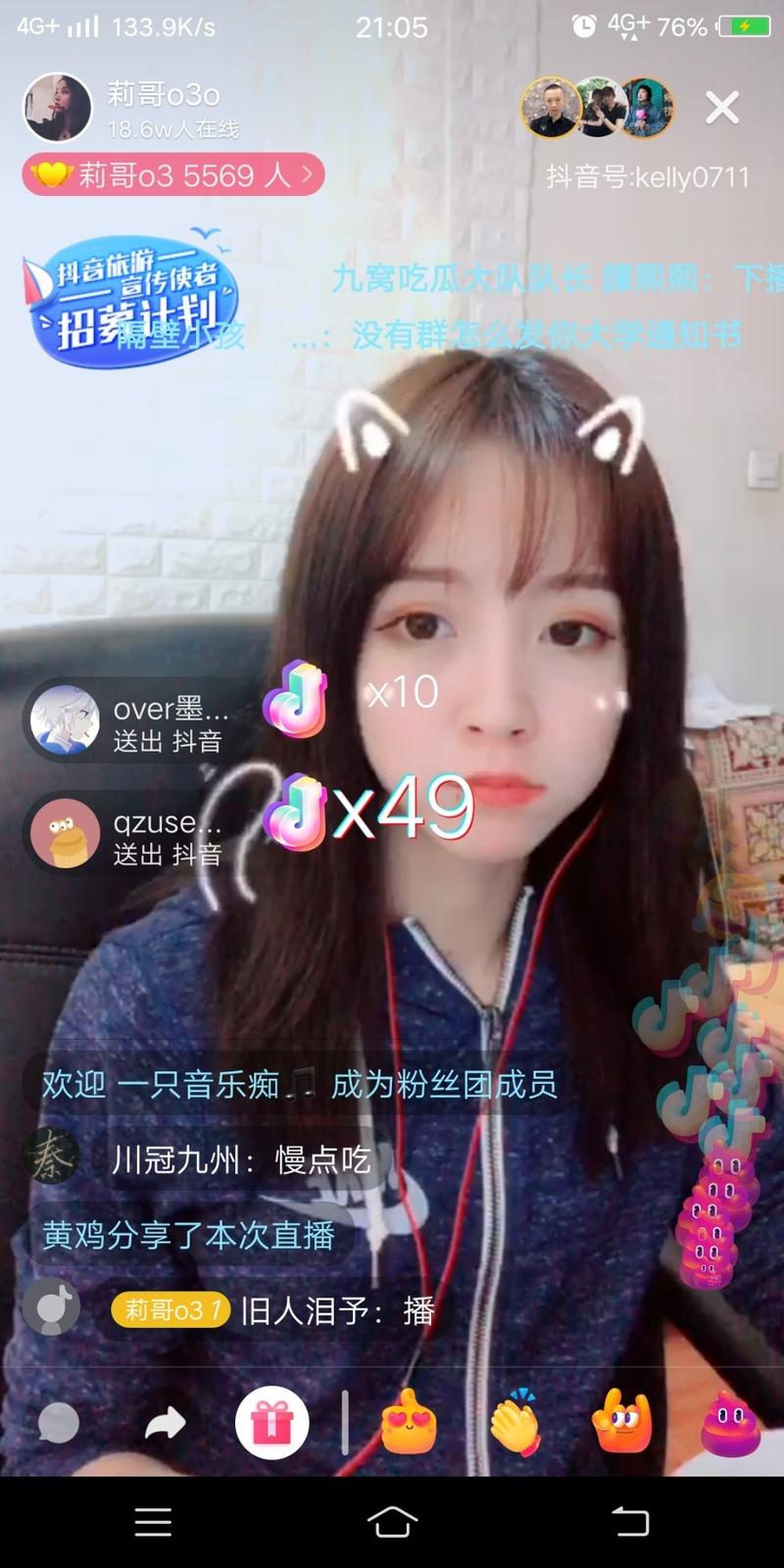784x1568 pixels.
Task: Open 川冠九州's commenter avatar
Action: tap(52, 1160)
